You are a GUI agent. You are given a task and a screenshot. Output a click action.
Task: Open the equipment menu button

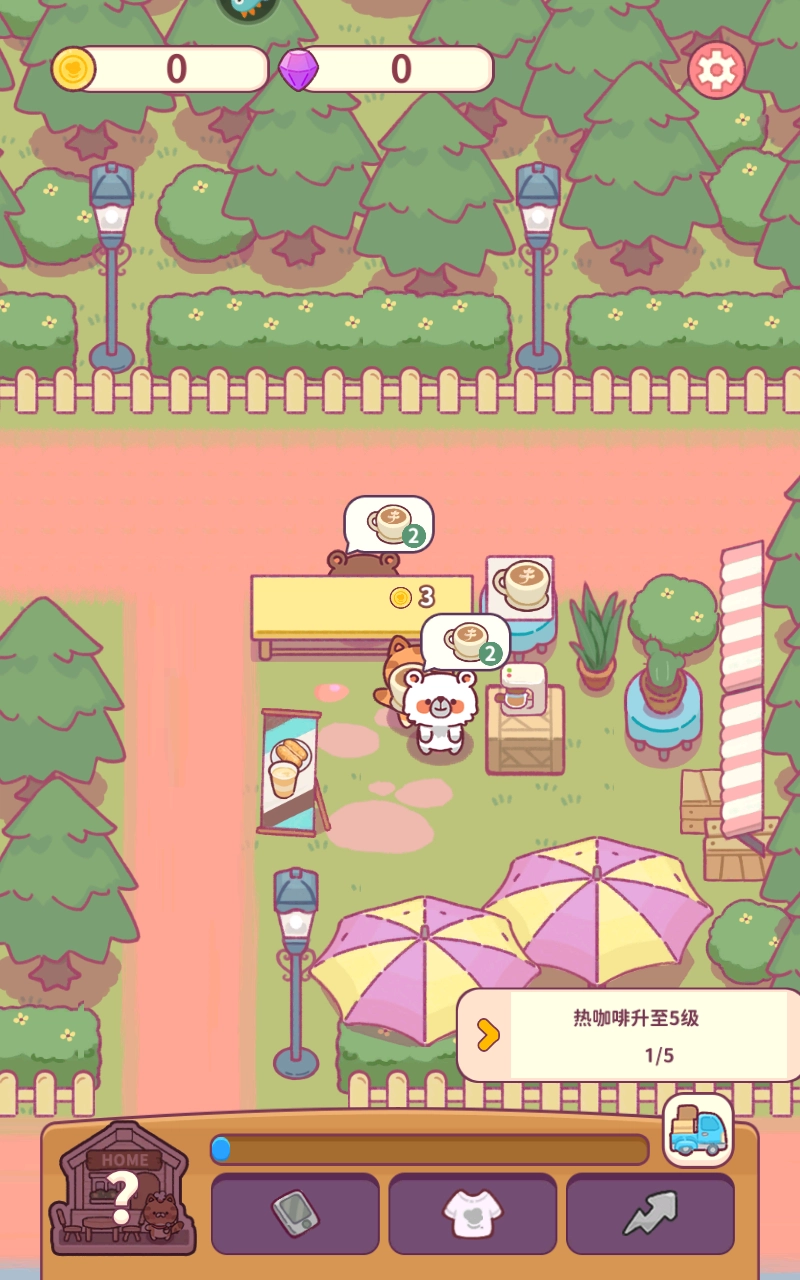tap(295, 1214)
